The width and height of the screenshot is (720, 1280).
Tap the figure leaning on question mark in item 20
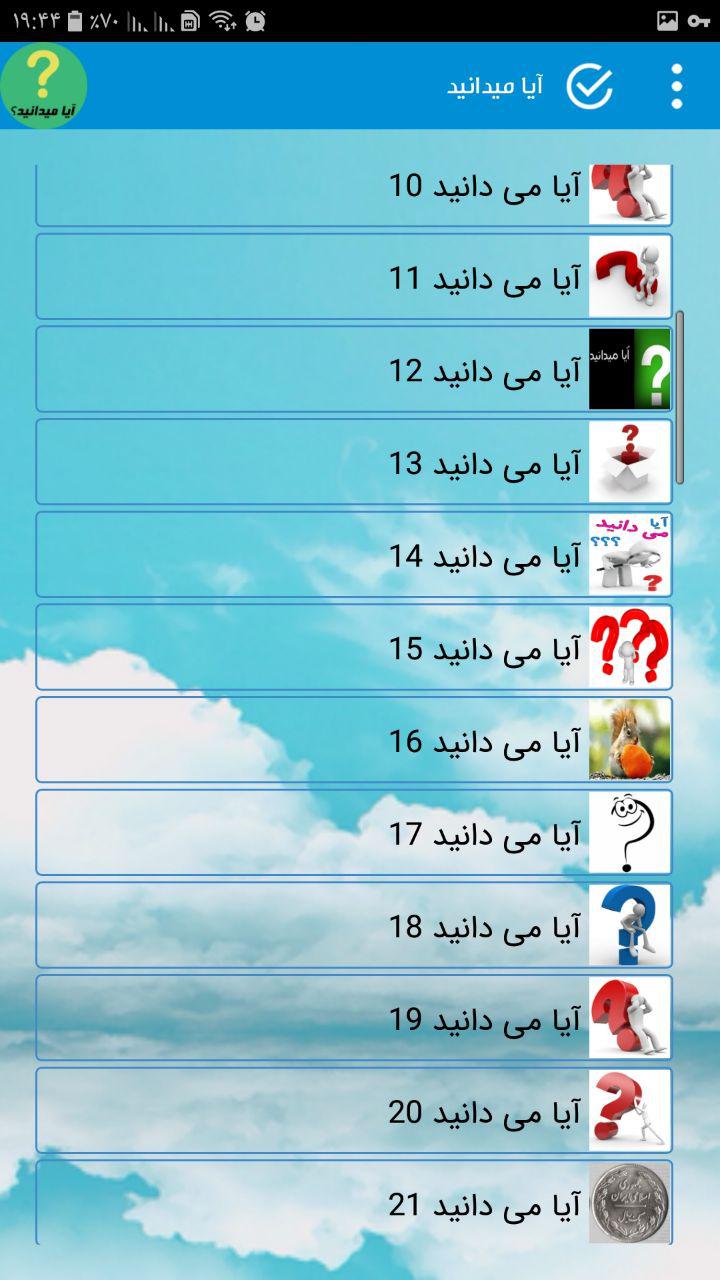tap(630, 1111)
